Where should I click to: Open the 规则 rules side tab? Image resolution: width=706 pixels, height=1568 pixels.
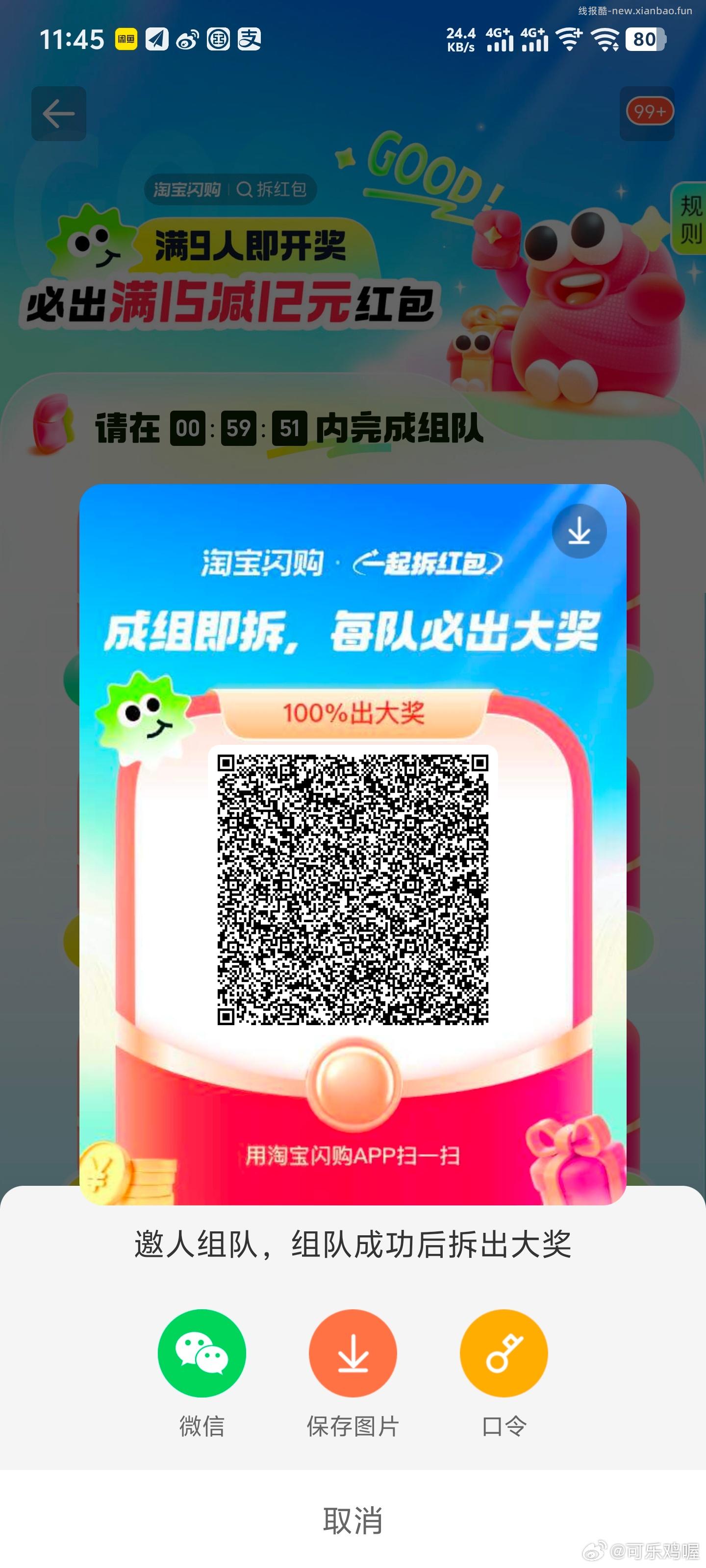click(690, 219)
